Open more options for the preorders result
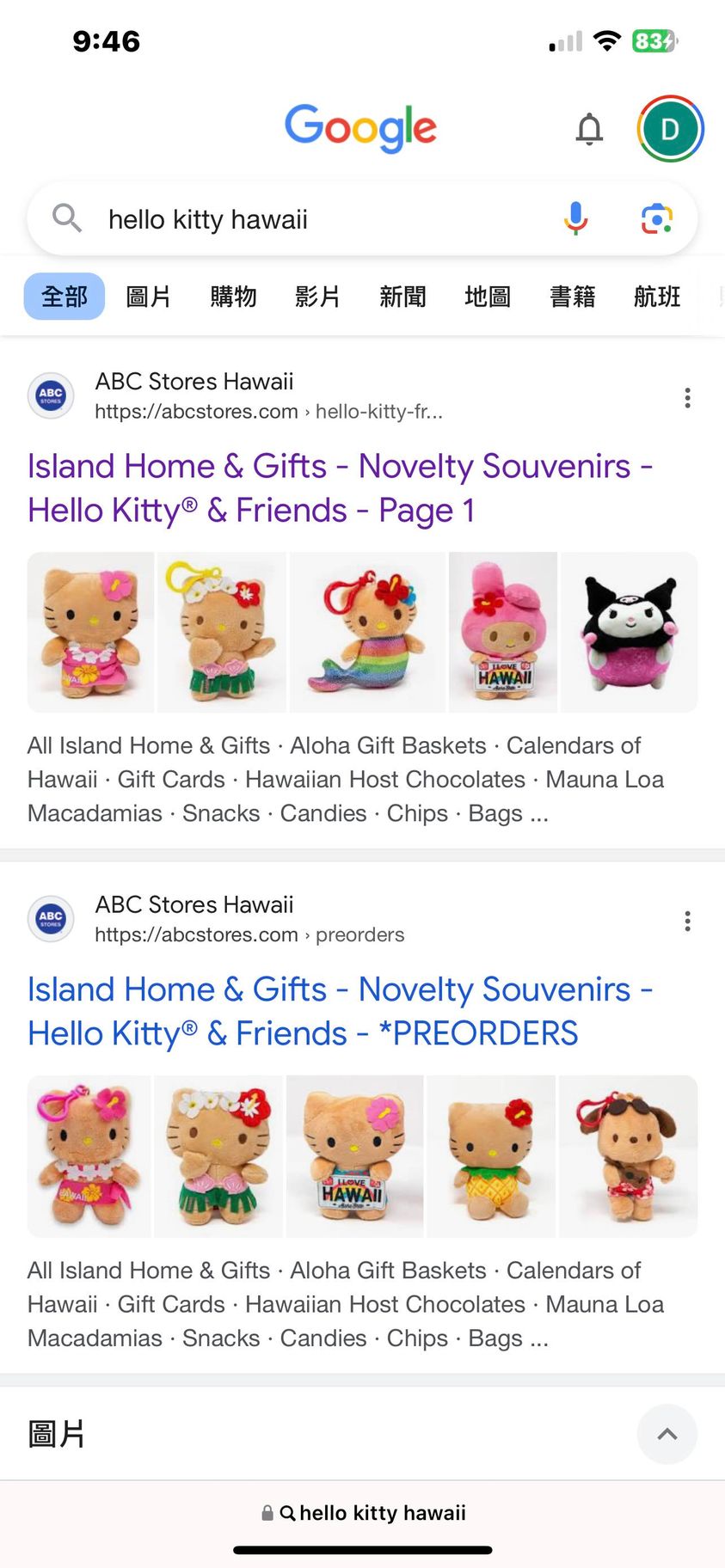The height and width of the screenshot is (1568, 725). [687, 921]
